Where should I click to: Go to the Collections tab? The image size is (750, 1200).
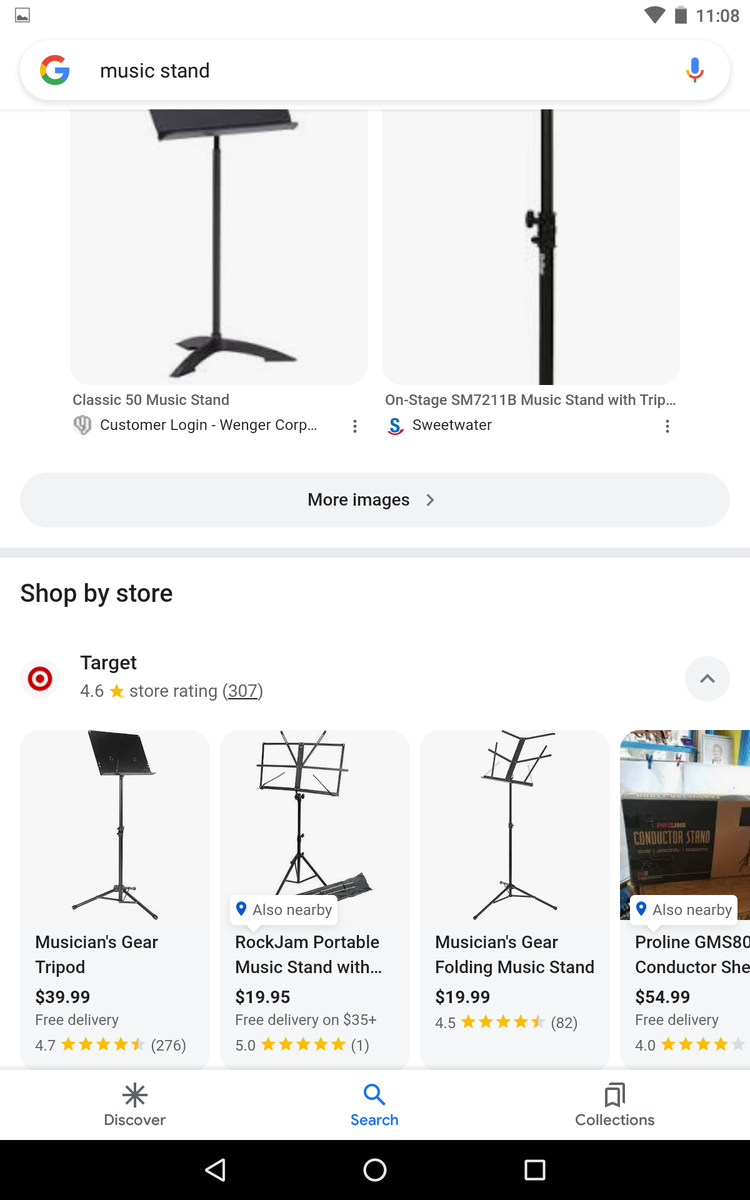(614, 1104)
